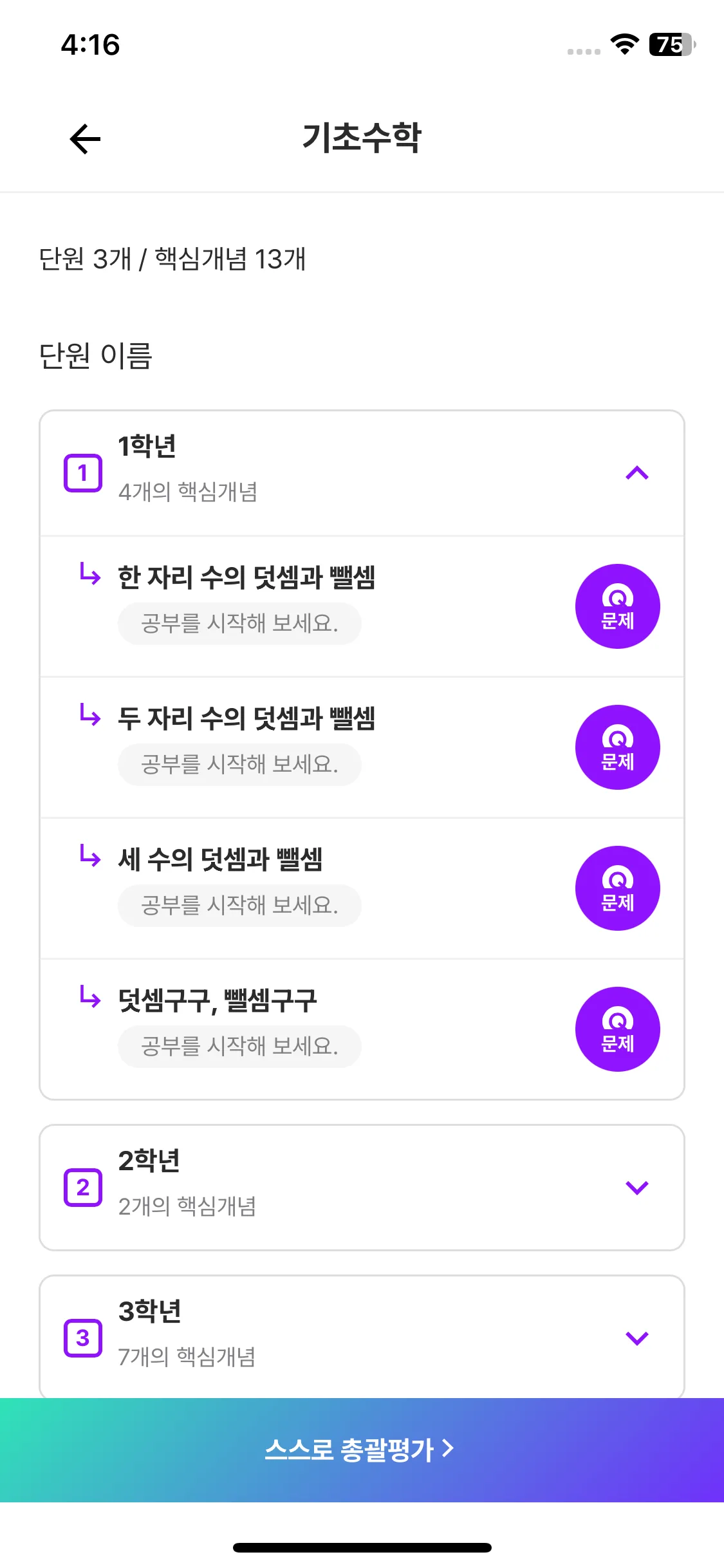Image resolution: width=724 pixels, height=1568 pixels.
Task: Collapse the 1학년 section
Action: click(638, 474)
